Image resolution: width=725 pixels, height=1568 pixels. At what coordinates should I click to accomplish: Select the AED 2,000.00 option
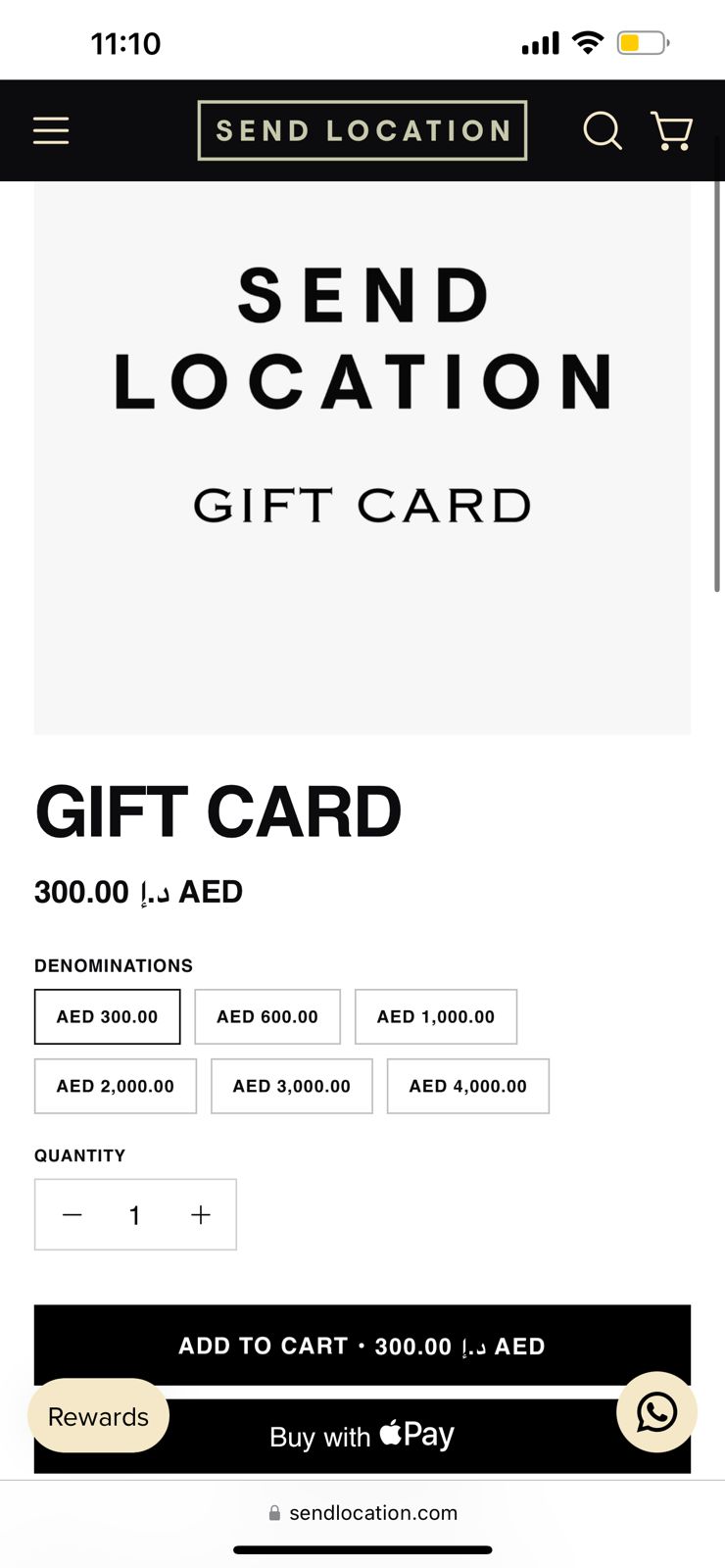pos(115,1086)
